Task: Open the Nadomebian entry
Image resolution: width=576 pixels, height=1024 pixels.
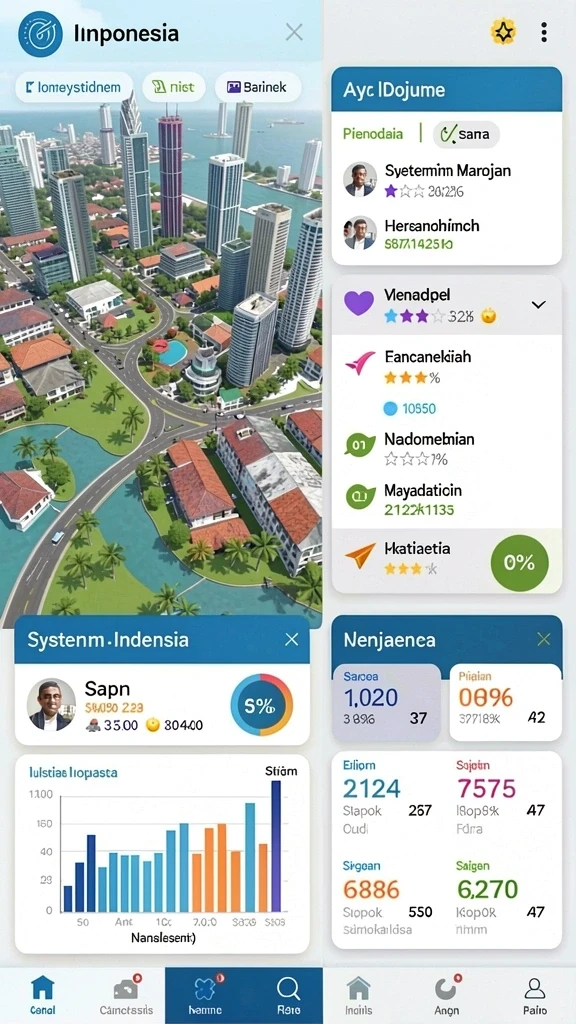Action: coord(447,448)
